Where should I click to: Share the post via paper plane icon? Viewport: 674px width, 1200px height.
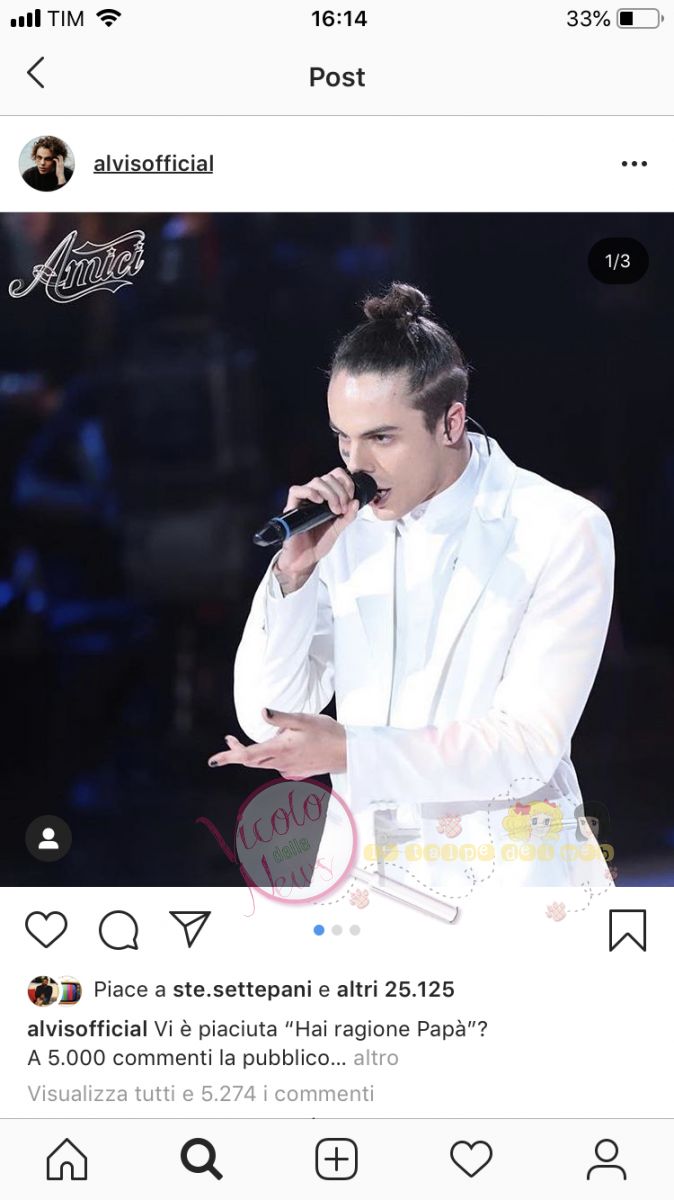tap(189, 930)
